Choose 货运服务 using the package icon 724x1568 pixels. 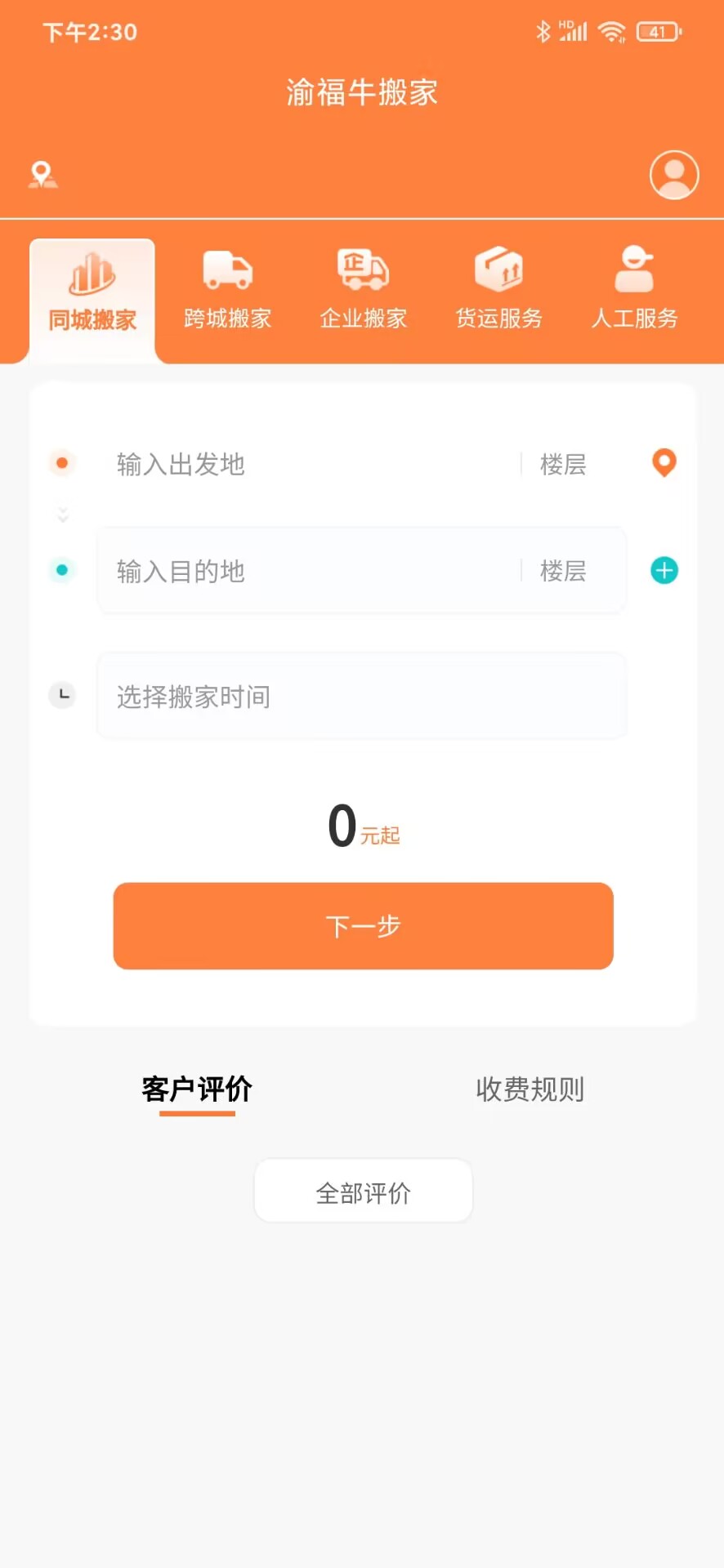(x=498, y=273)
